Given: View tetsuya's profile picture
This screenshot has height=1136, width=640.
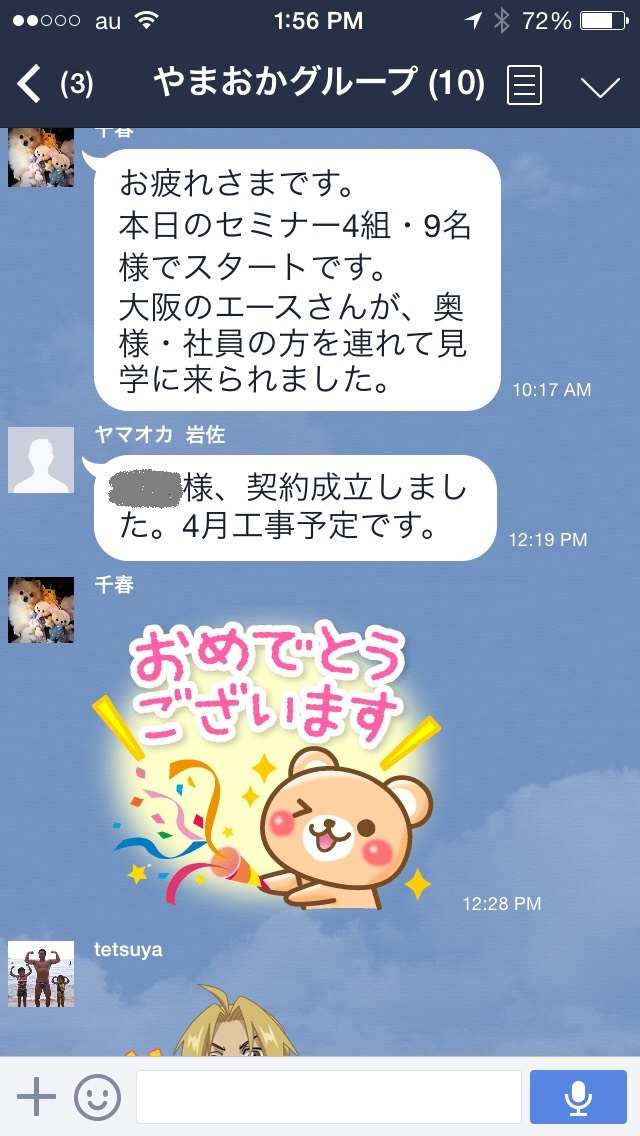Looking at the screenshot, I should [x=41, y=974].
